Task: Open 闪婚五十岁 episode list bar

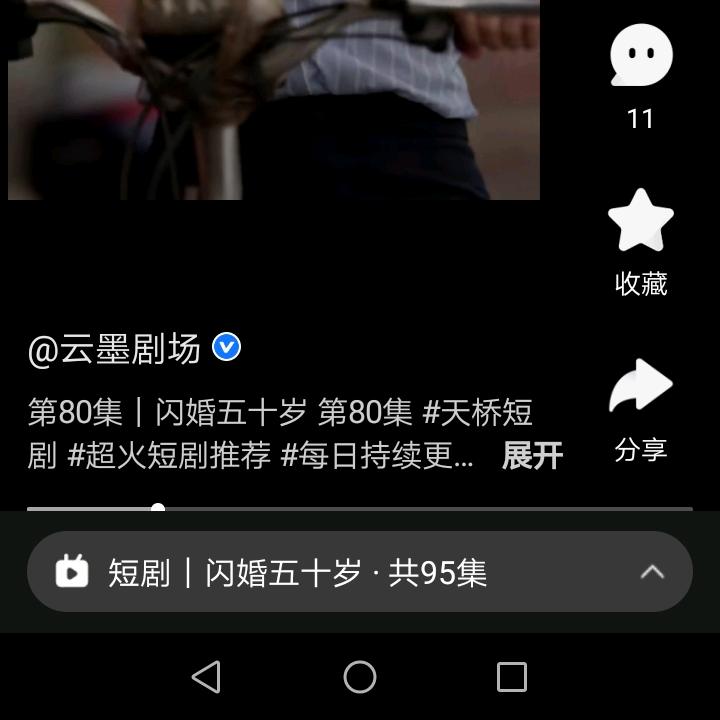Action: click(x=359, y=572)
